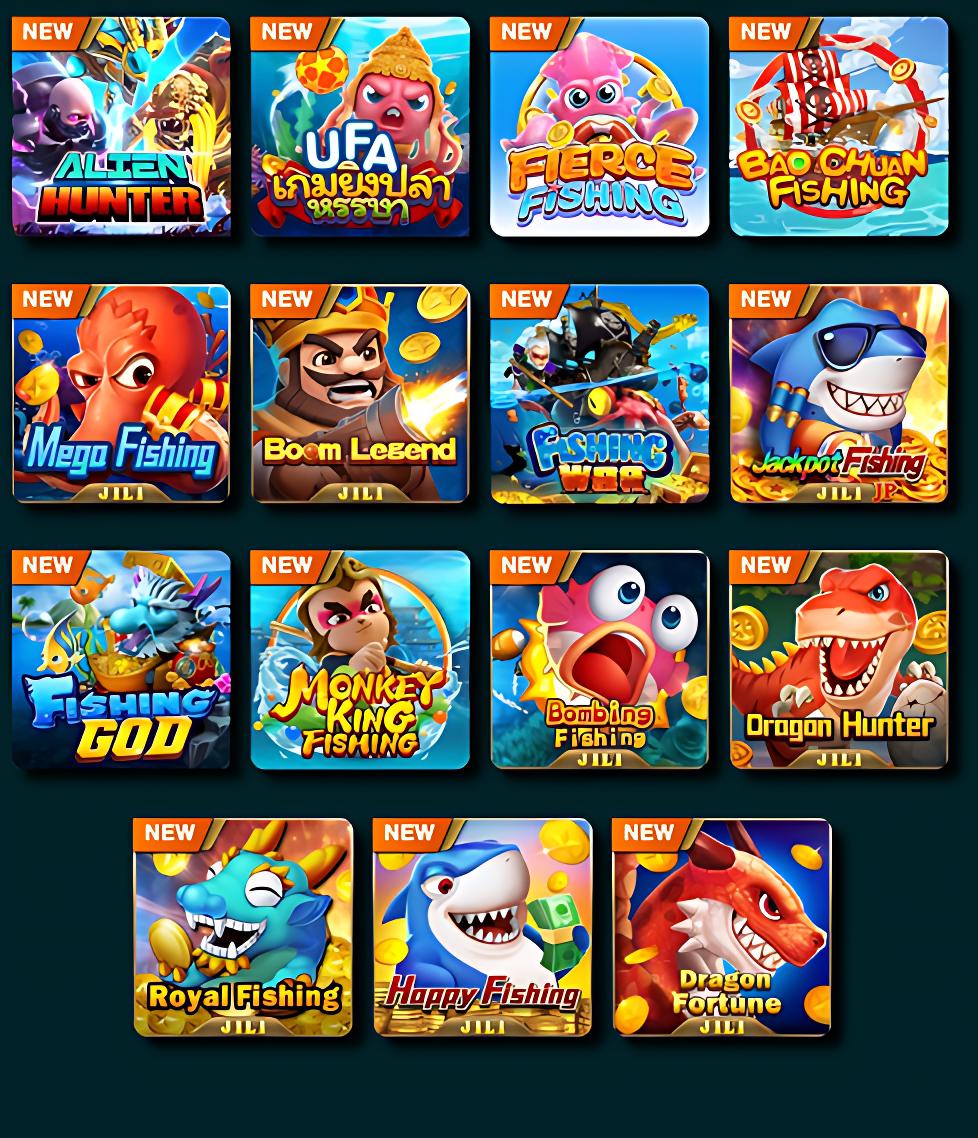Launch Jackpot Fishing with the shark
Image resolution: width=978 pixels, height=1138 pixels.
[x=839, y=391]
